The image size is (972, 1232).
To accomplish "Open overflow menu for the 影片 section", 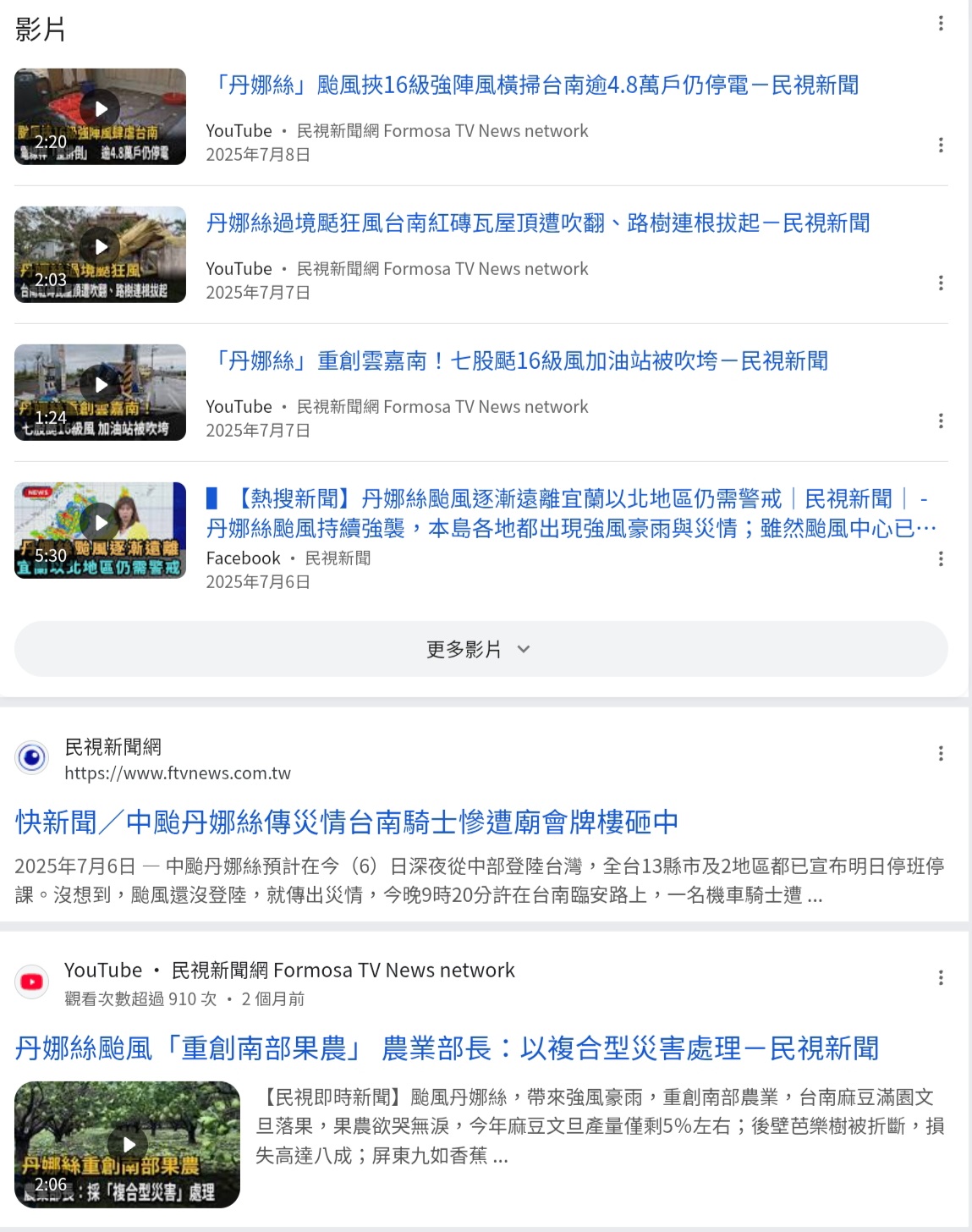I will click(941, 24).
